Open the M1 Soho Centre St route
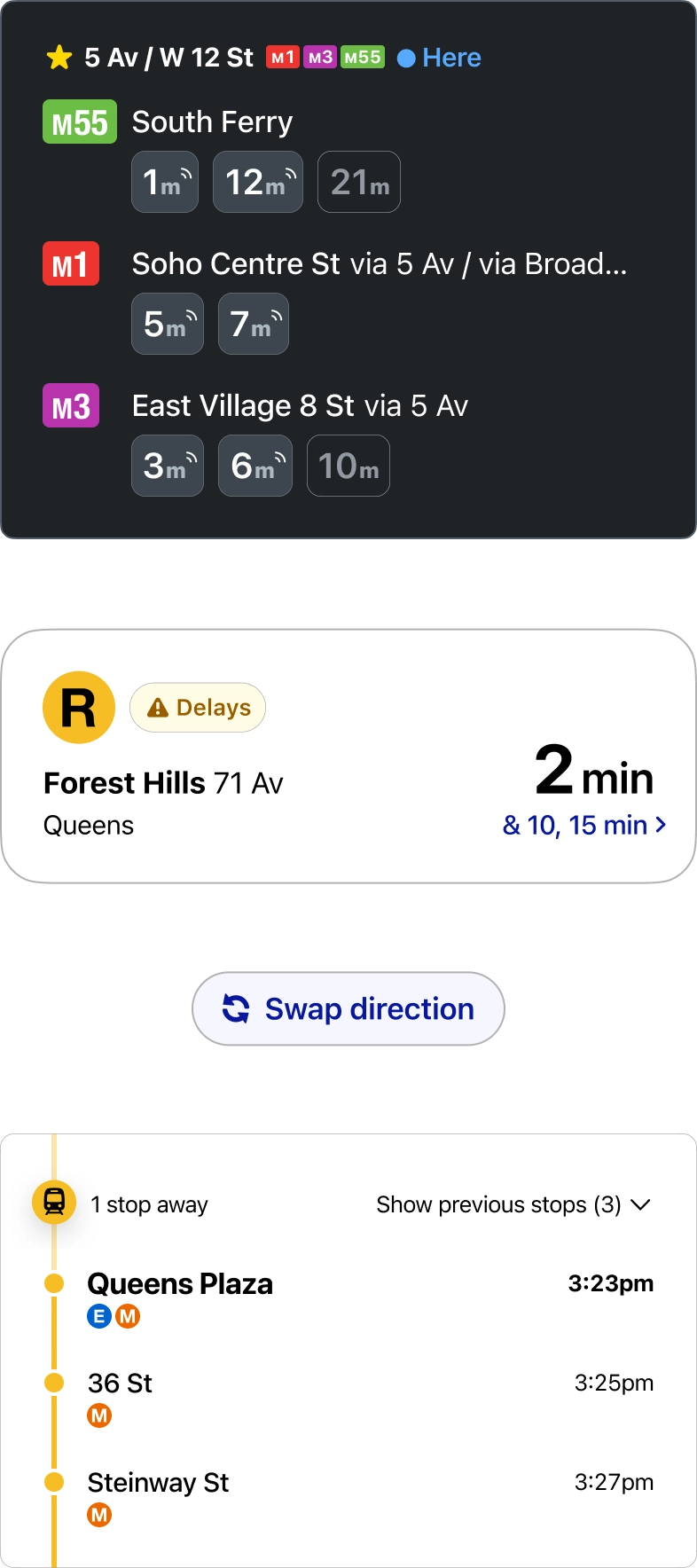This screenshot has height=1568, width=697. click(x=379, y=264)
